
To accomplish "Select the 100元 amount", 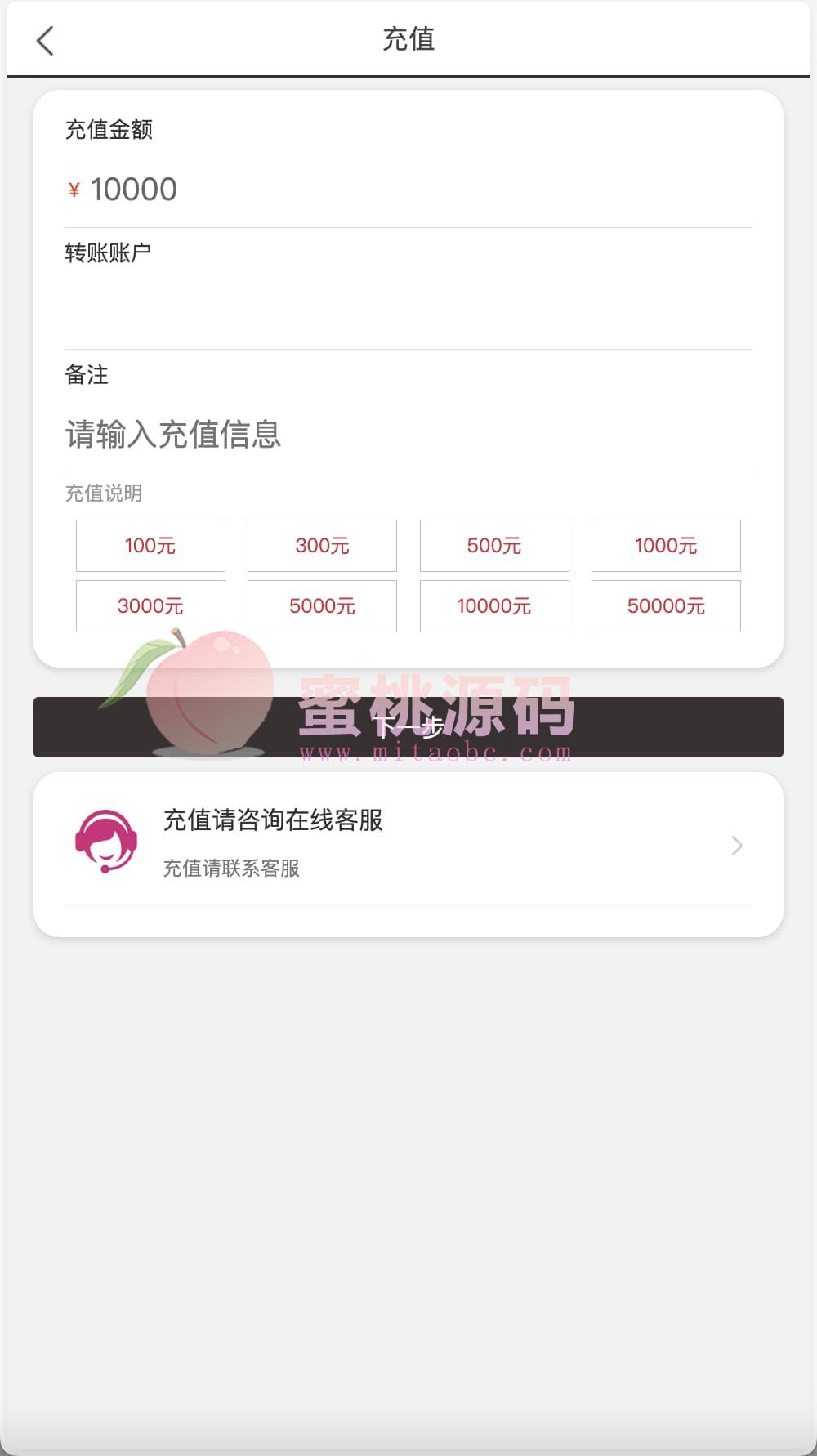I will coord(150,546).
